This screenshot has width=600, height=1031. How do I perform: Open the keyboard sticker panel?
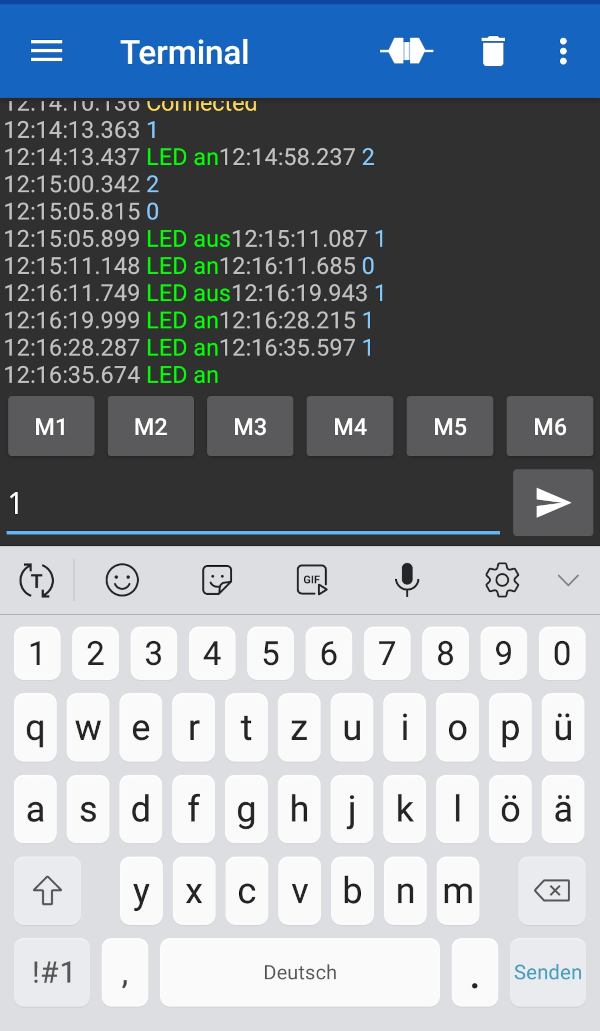tap(217, 579)
